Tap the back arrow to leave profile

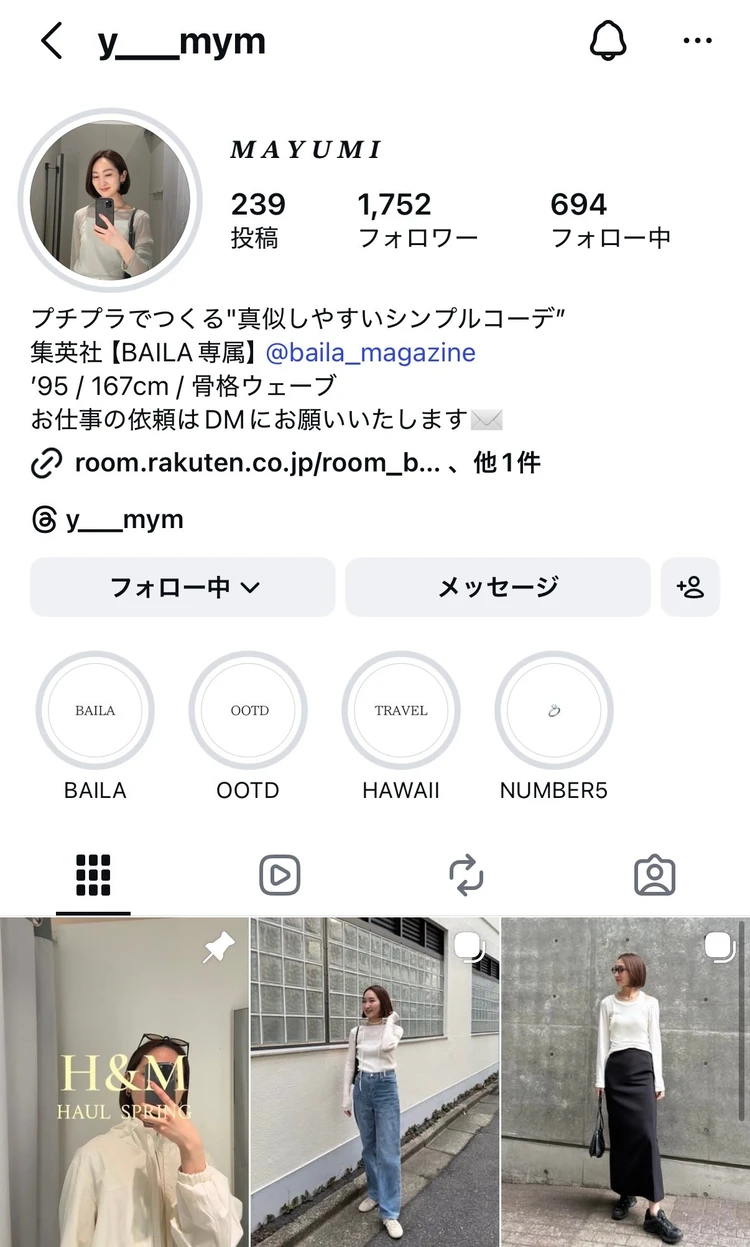50,39
